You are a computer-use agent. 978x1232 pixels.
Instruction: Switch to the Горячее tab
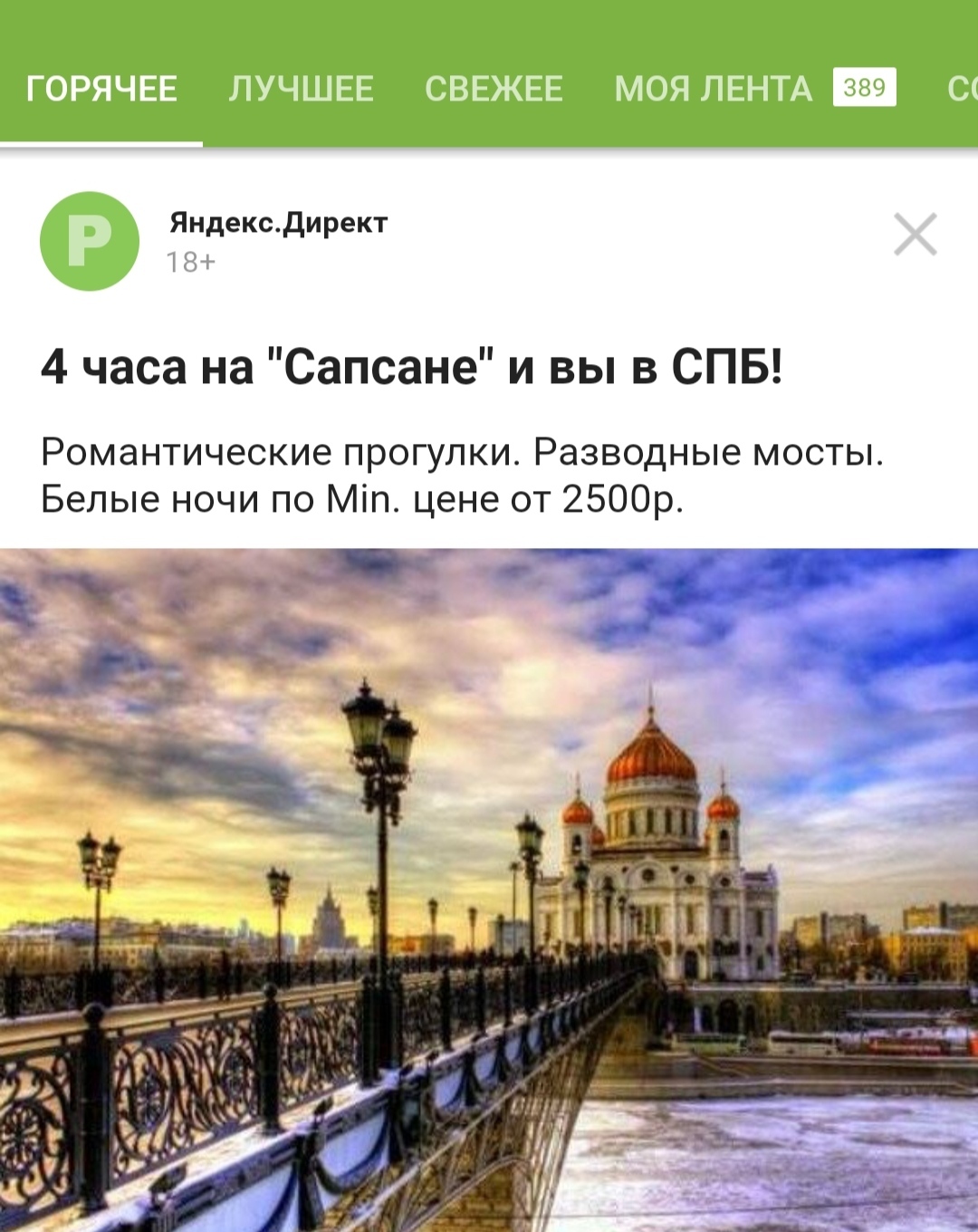[101, 89]
